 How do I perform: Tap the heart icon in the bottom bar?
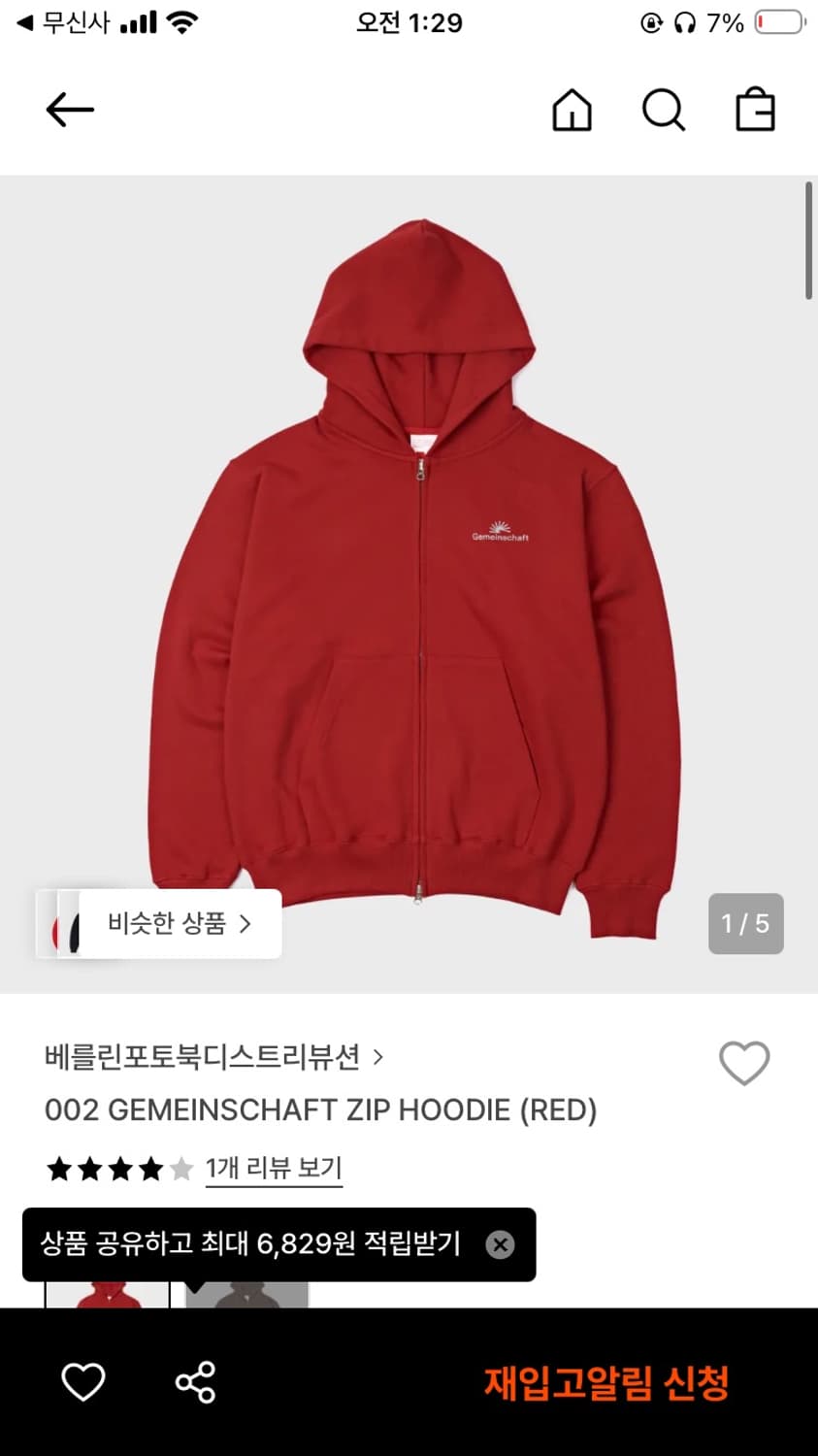coord(85,1382)
